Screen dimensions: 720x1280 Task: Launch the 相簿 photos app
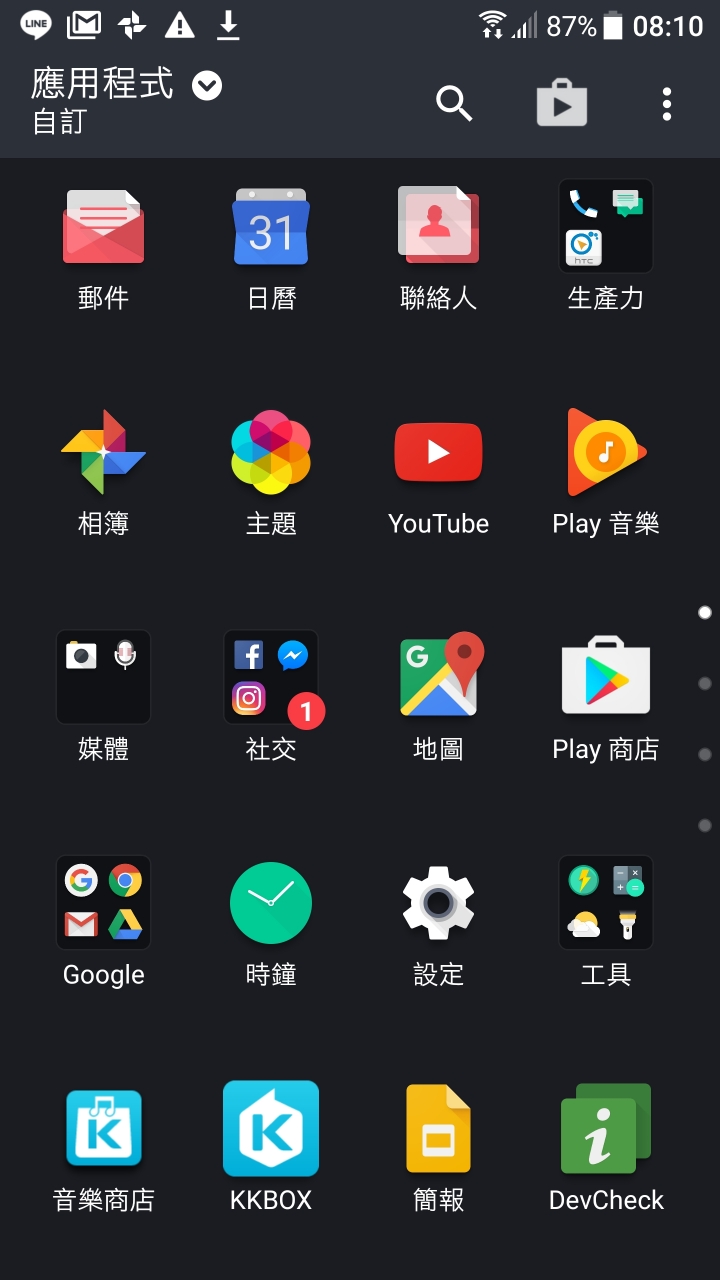click(104, 453)
